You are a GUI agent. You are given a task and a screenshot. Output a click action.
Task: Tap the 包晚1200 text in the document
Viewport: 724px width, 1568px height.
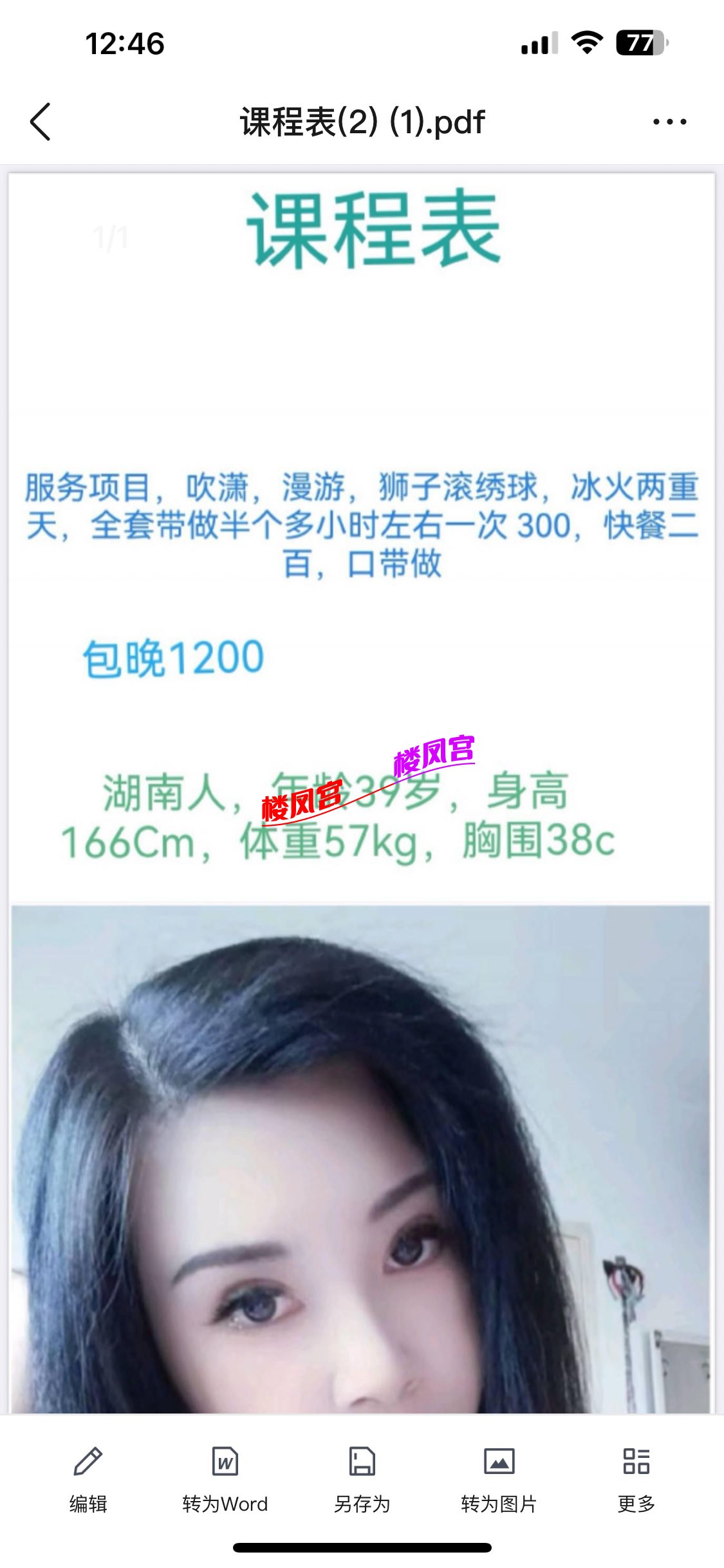pyautogui.click(x=172, y=655)
